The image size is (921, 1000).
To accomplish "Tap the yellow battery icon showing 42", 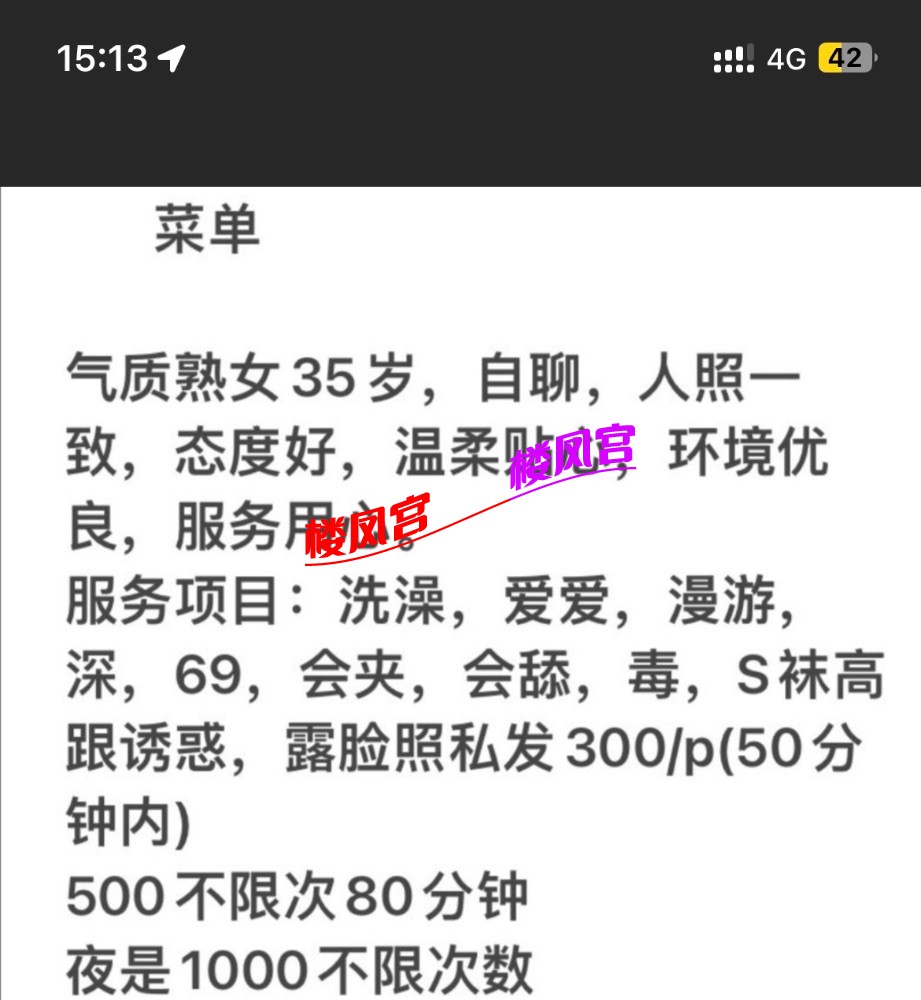I will (x=846, y=60).
